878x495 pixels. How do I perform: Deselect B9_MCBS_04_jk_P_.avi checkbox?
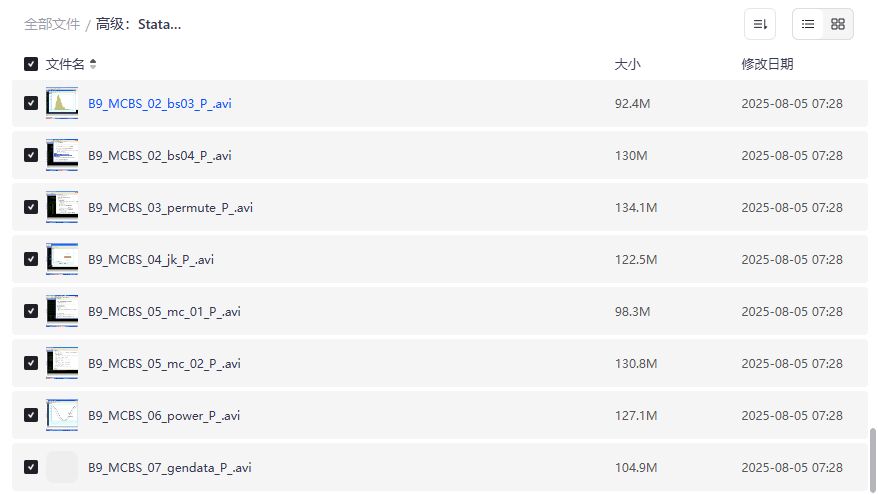(31, 260)
